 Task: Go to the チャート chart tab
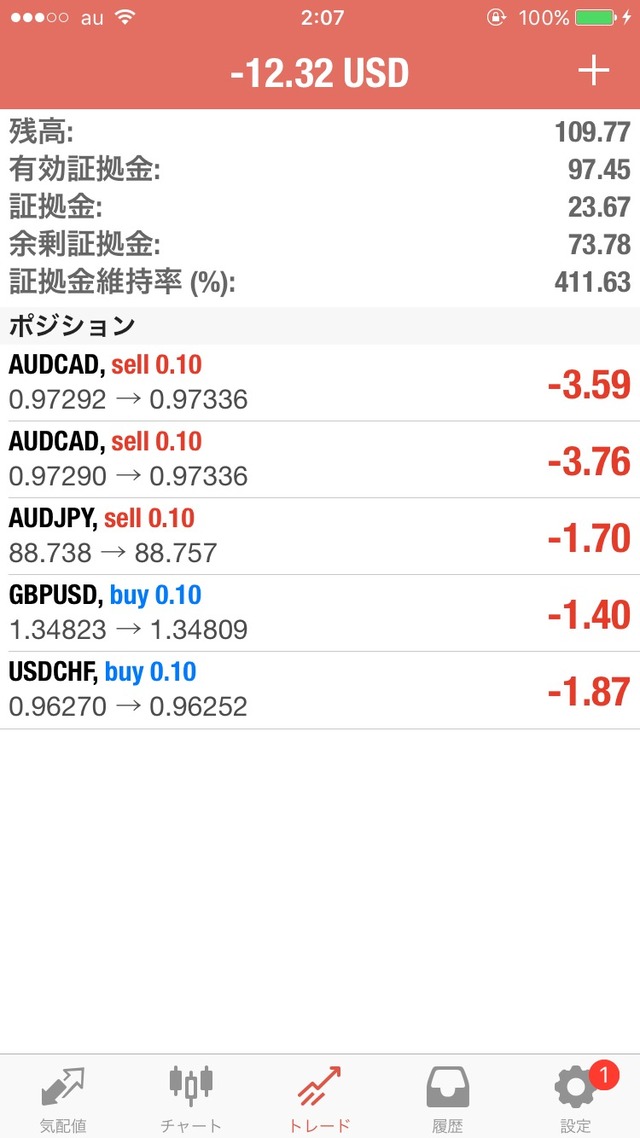pyautogui.click(x=191, y=1097)
